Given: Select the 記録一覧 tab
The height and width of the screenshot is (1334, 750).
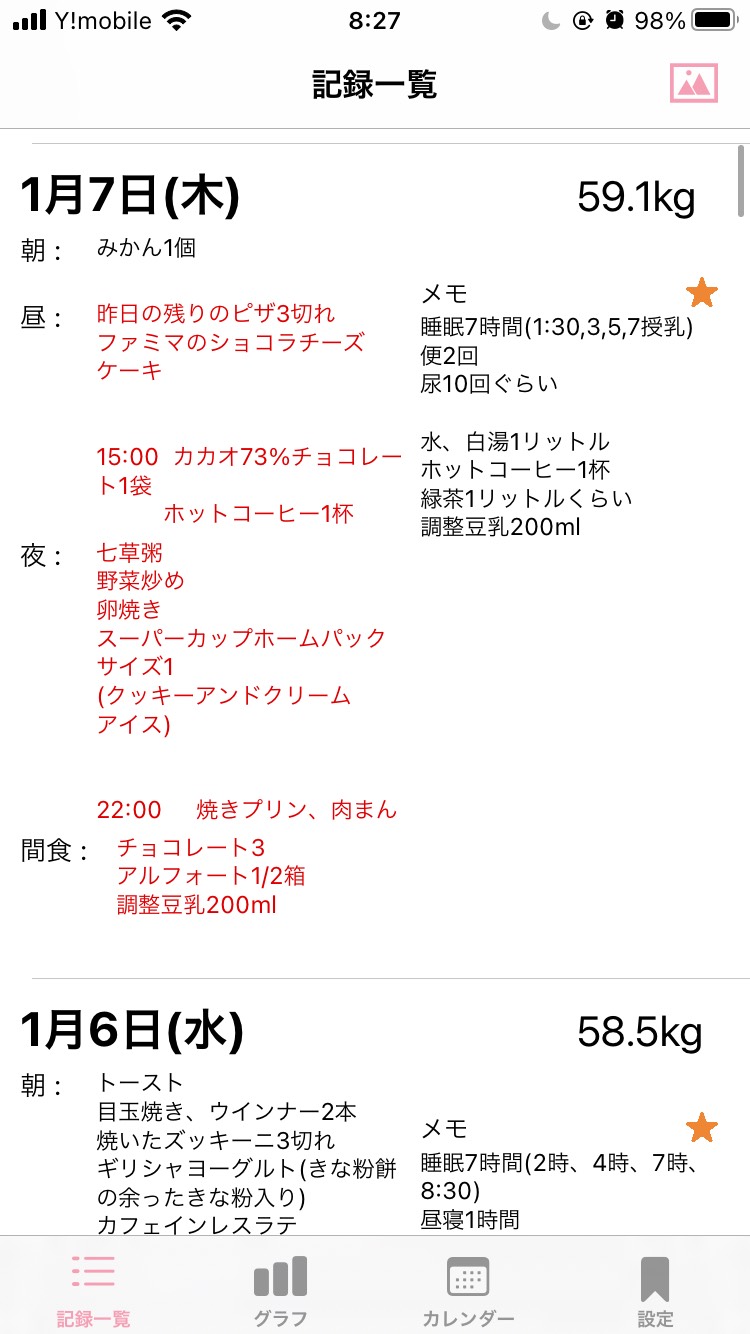Looking at the screenshot, I should coord(93,1290).
